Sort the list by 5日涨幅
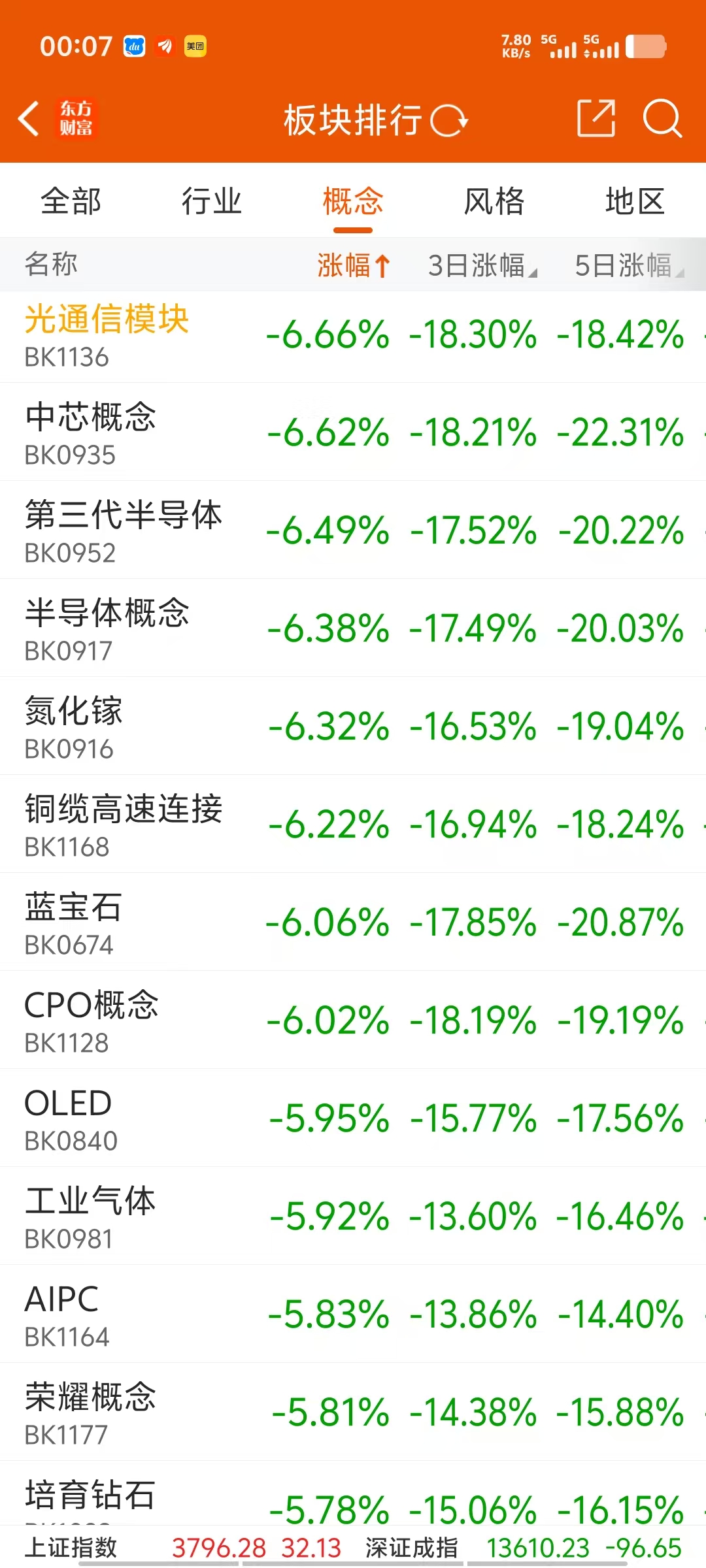Screen dimensions: 706x1568 [x=630, y=265]
